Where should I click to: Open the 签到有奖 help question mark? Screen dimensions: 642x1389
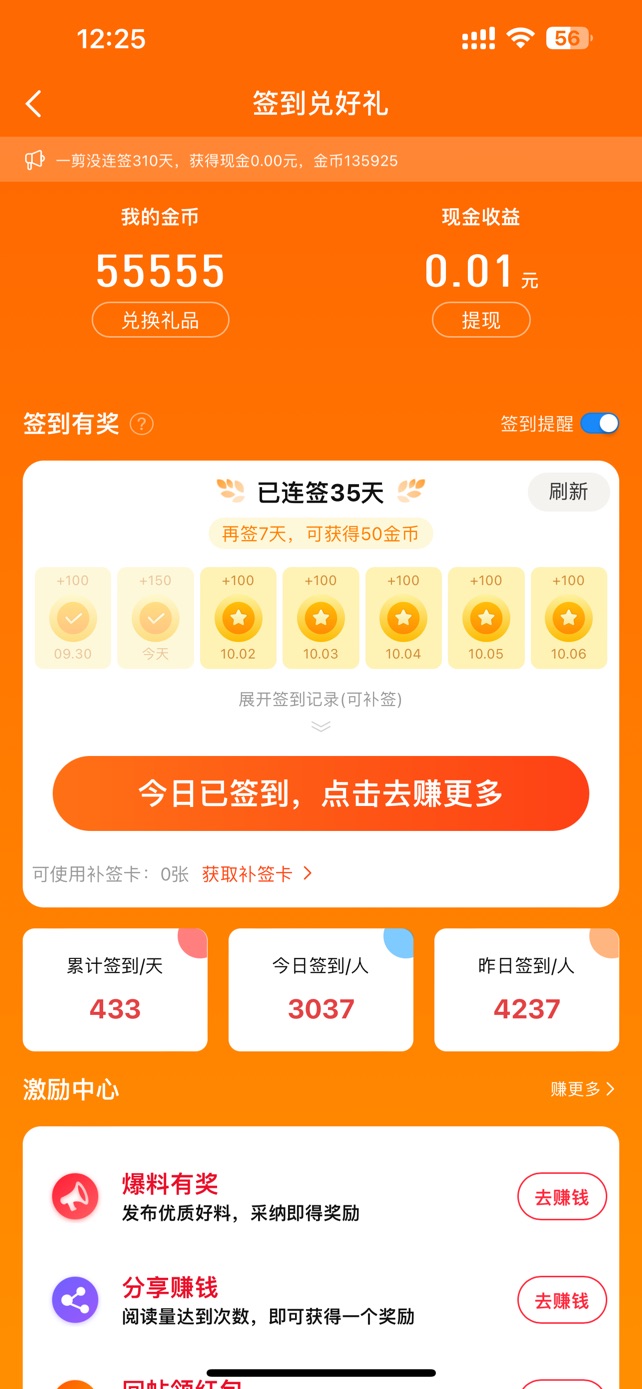pyautogui.click(x=142, y=424)
